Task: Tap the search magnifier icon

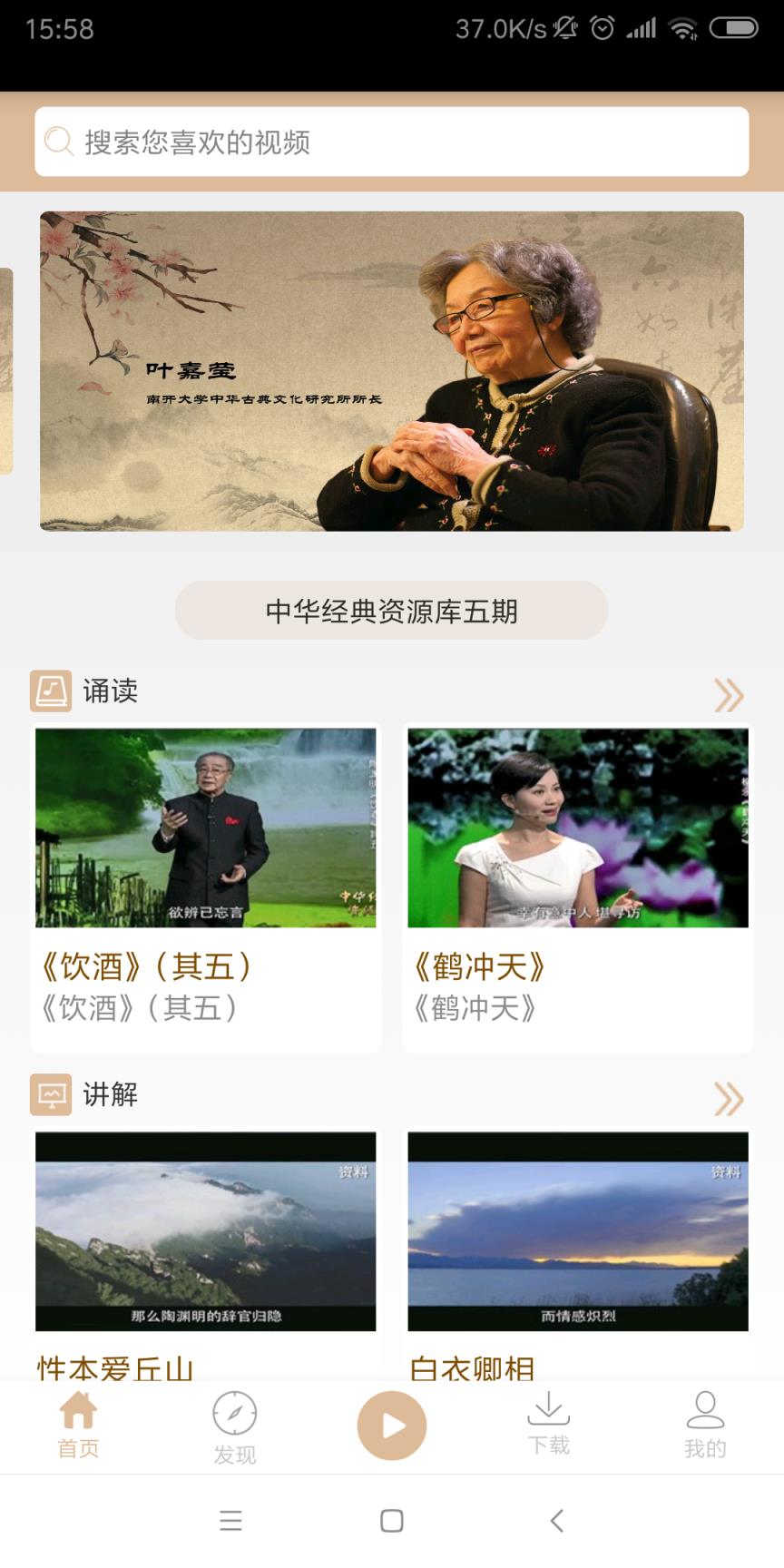Action: [x=57, y=141]
